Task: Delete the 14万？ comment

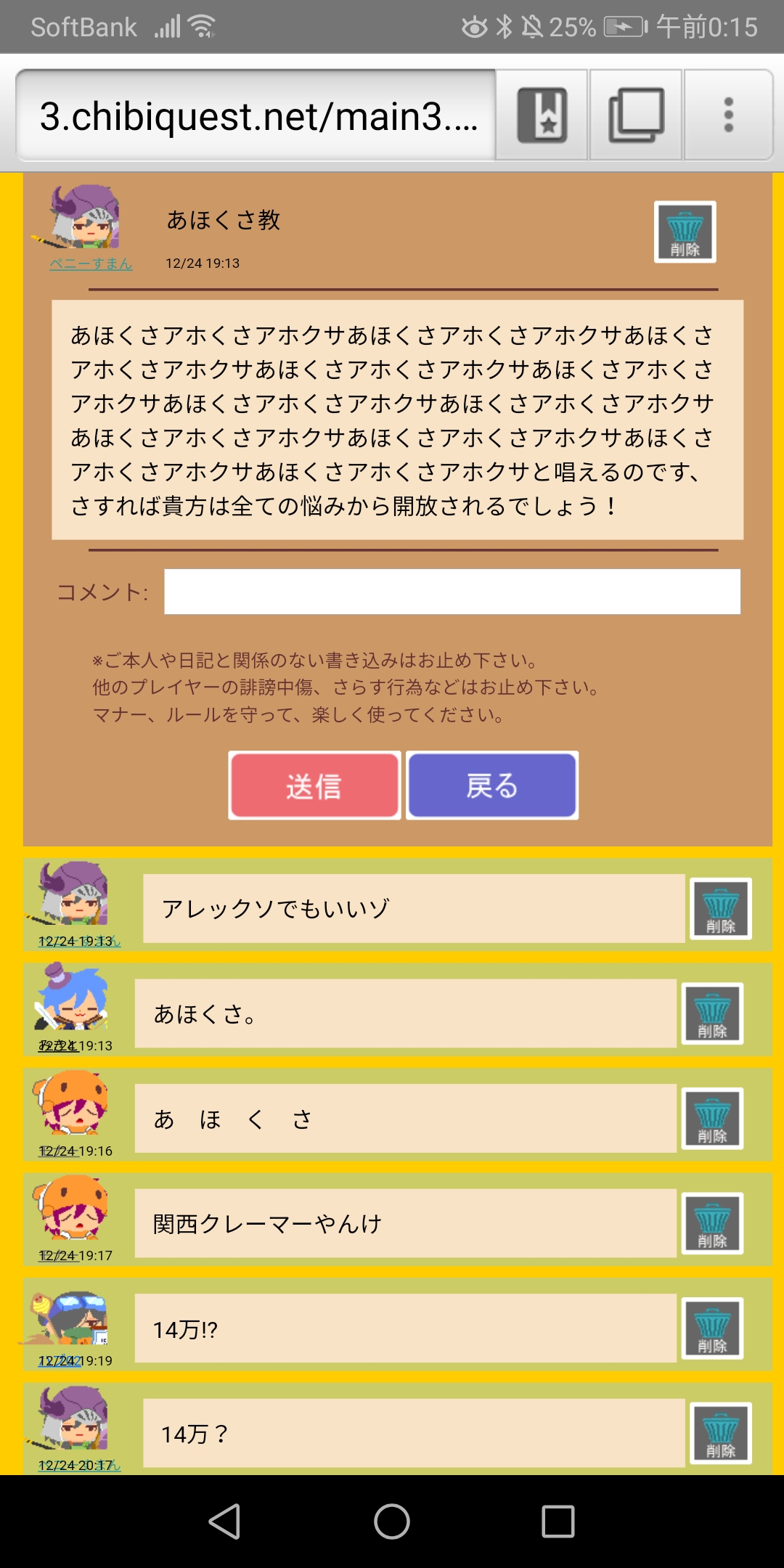Action: click(x=720, y=1433)
